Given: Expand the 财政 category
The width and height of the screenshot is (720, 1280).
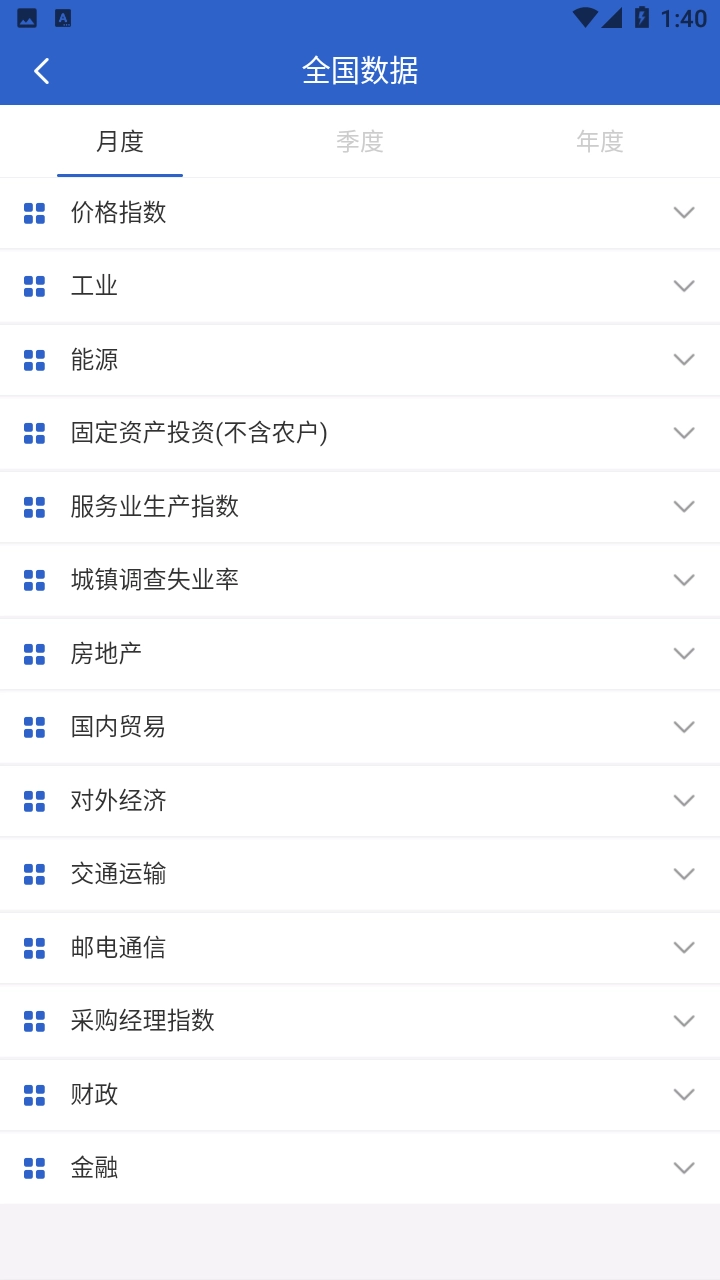Looking at the screenshot, I should click(x=684, y=1095).
